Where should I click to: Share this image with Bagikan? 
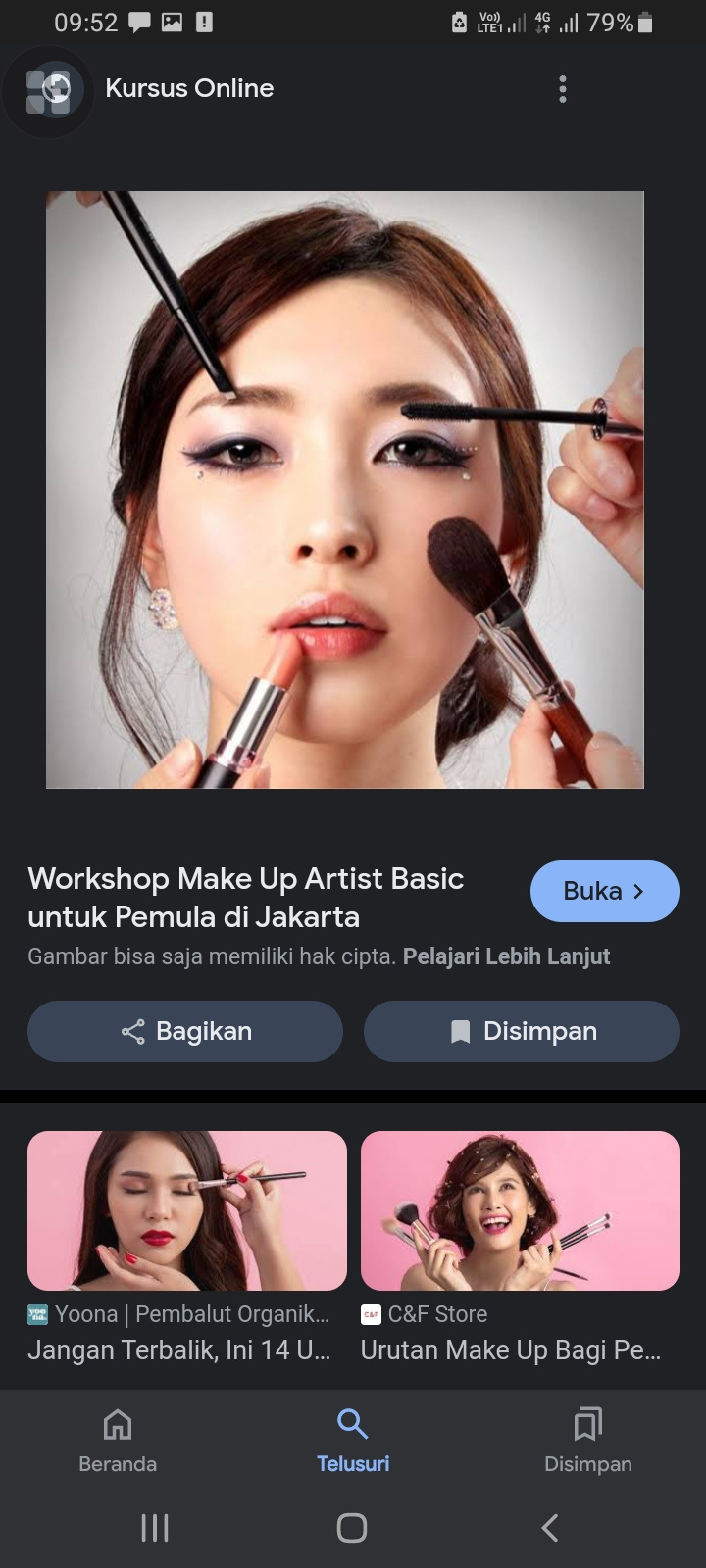[x=185, y=1031]
